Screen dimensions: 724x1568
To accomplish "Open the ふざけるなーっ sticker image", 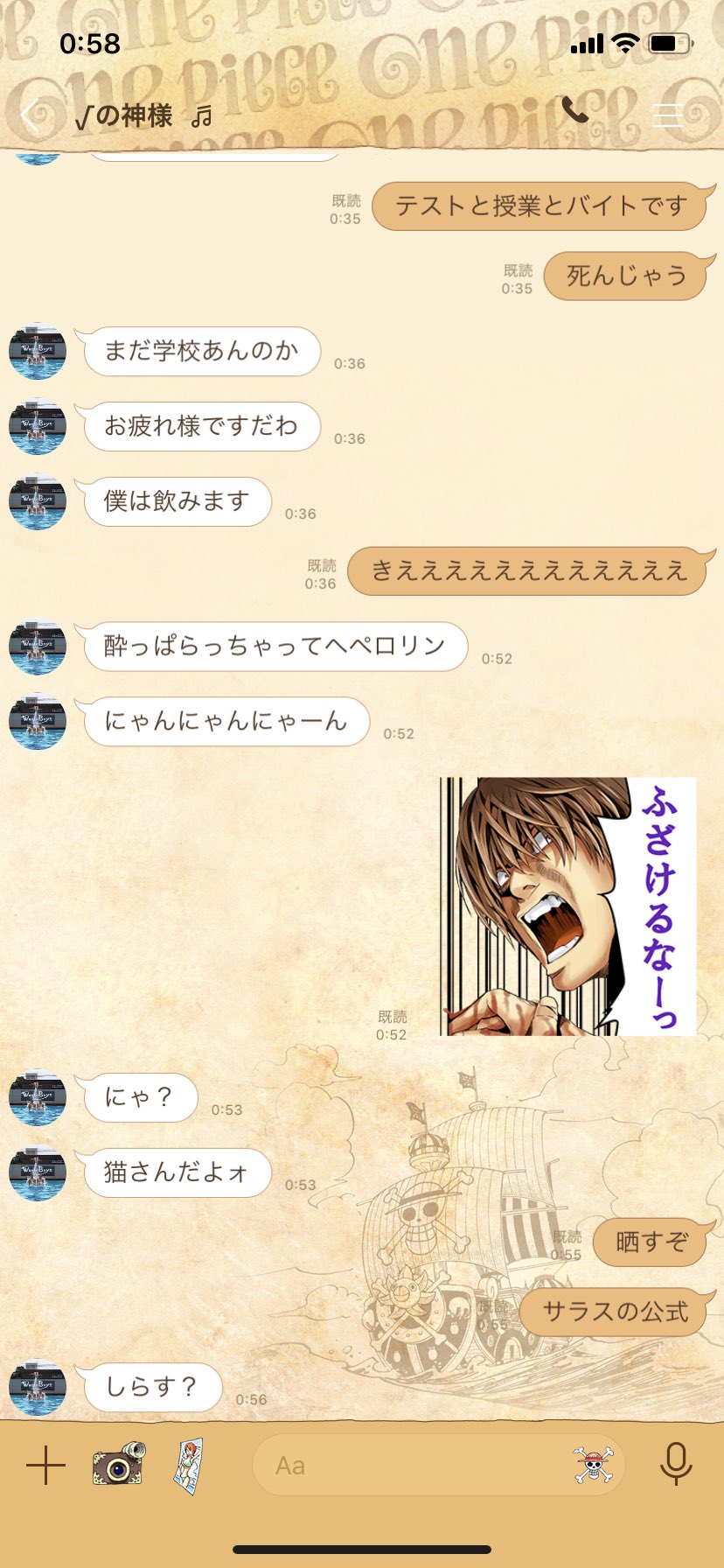I will pos(568,906).
